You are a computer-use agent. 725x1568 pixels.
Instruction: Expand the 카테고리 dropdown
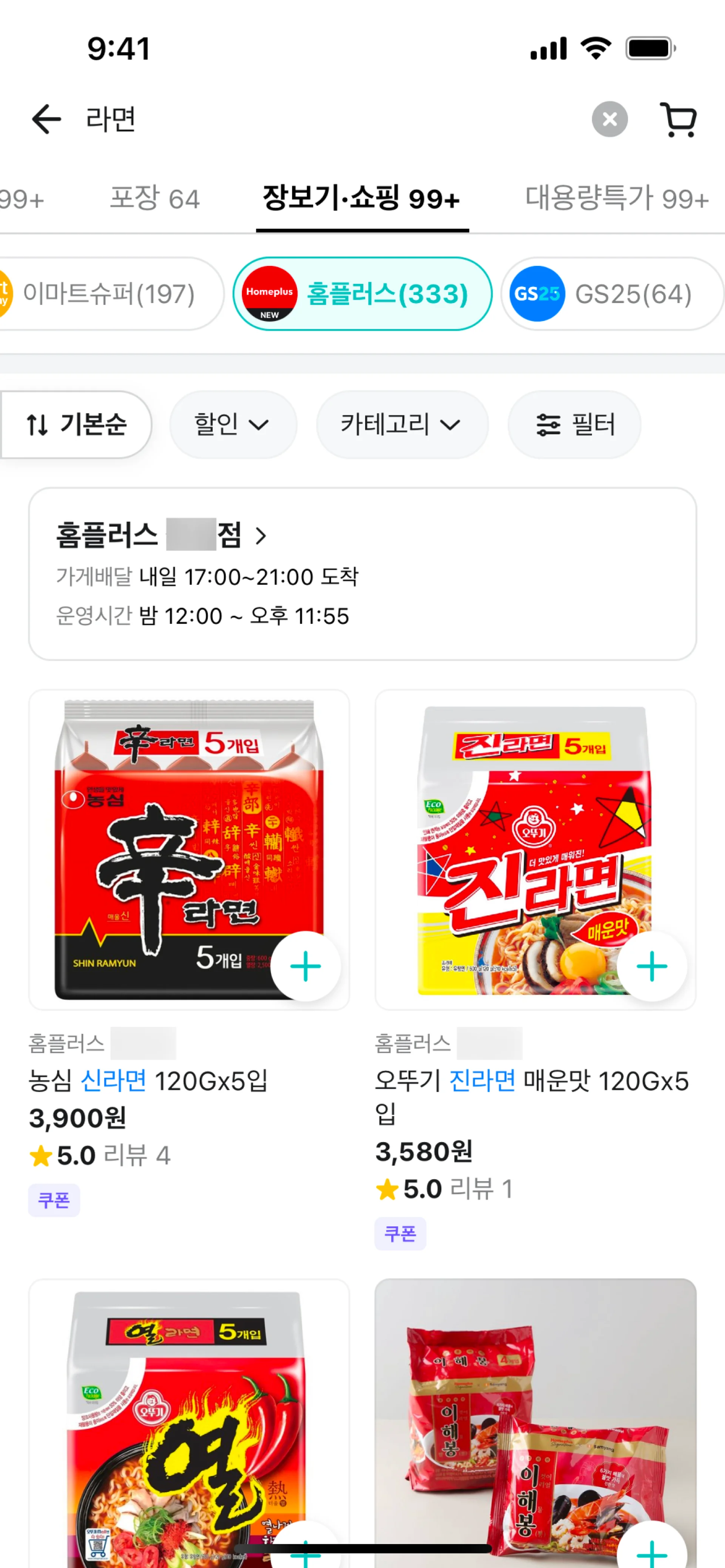401,424
